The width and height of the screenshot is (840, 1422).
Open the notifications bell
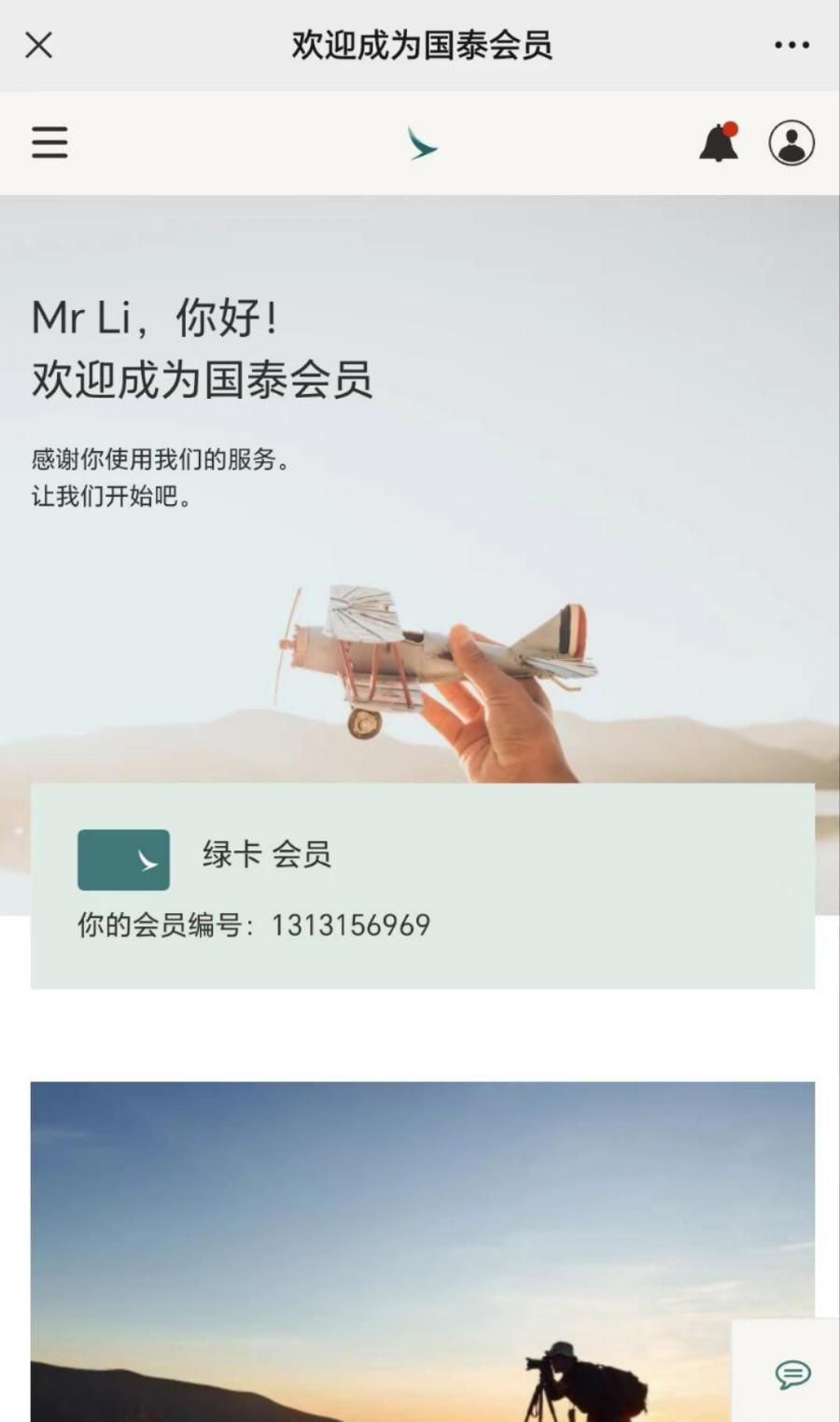(719, 143)
